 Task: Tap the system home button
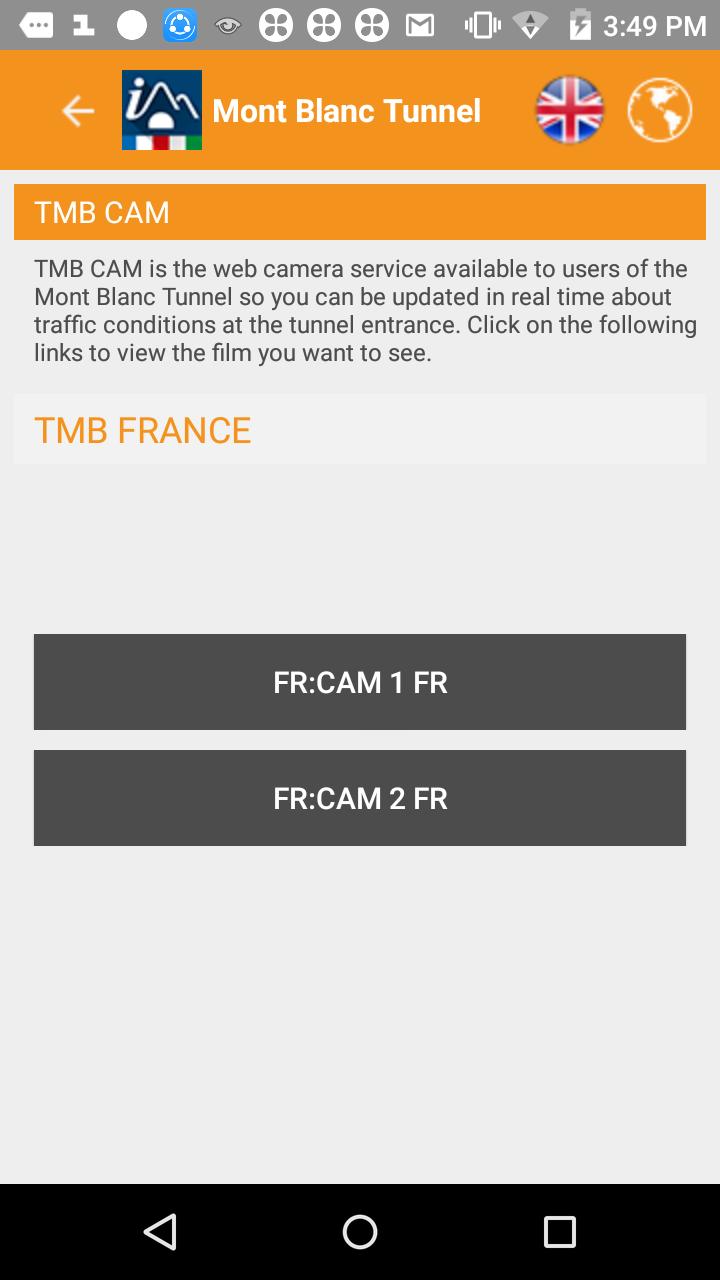tap(360, 1232)
